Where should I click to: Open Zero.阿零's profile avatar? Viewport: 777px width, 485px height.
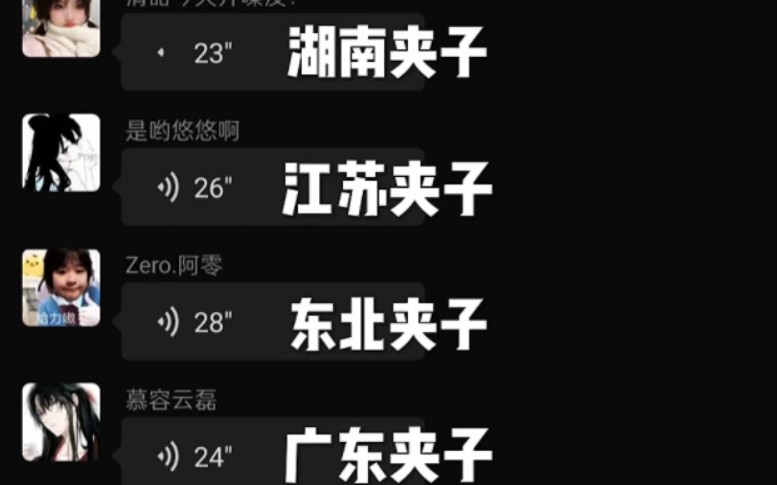pos(61,287)
